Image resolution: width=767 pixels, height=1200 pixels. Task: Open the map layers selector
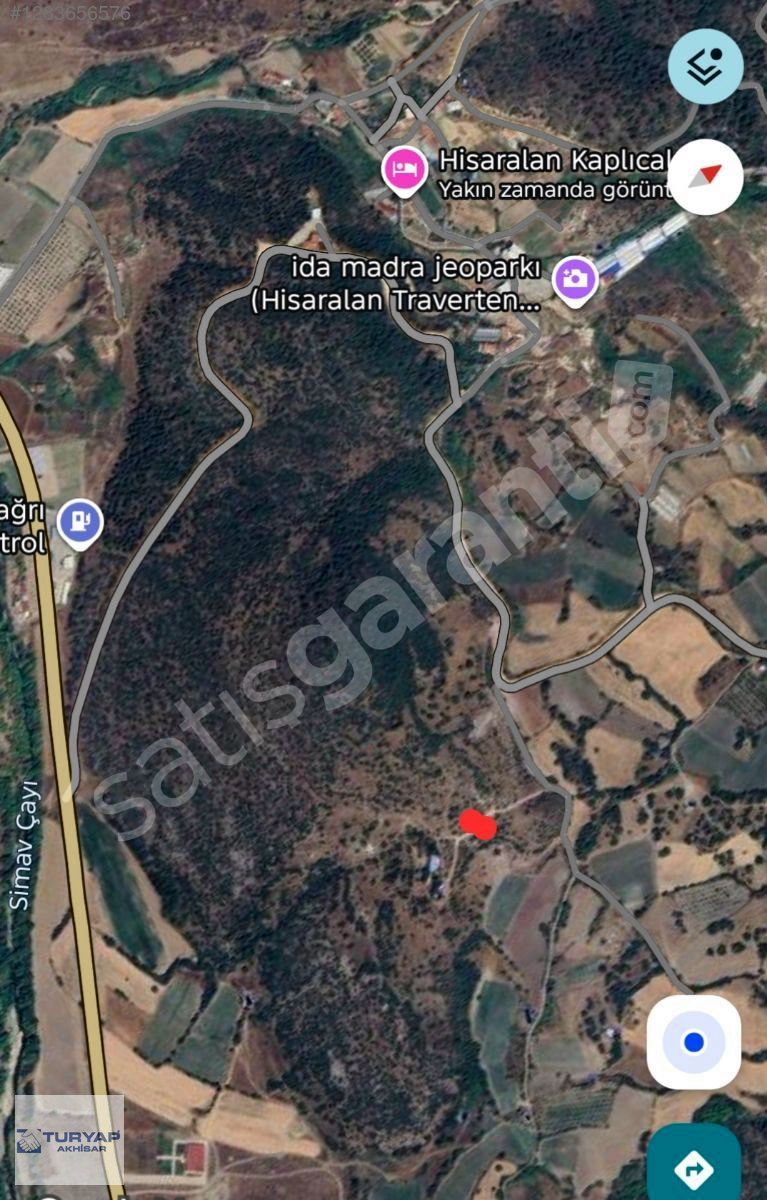tap(705, 67)
